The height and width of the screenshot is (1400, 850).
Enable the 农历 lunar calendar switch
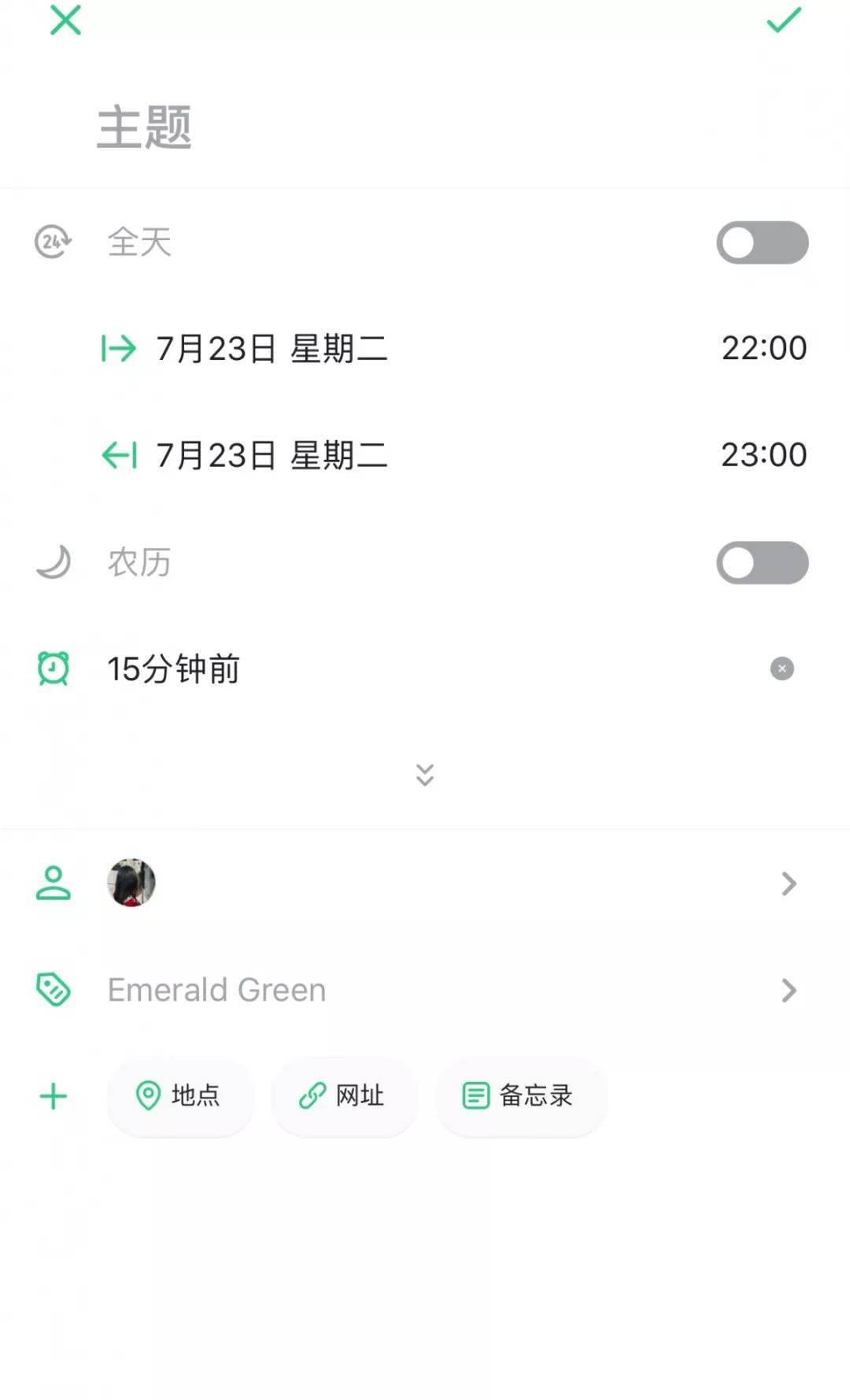[761, 563]
